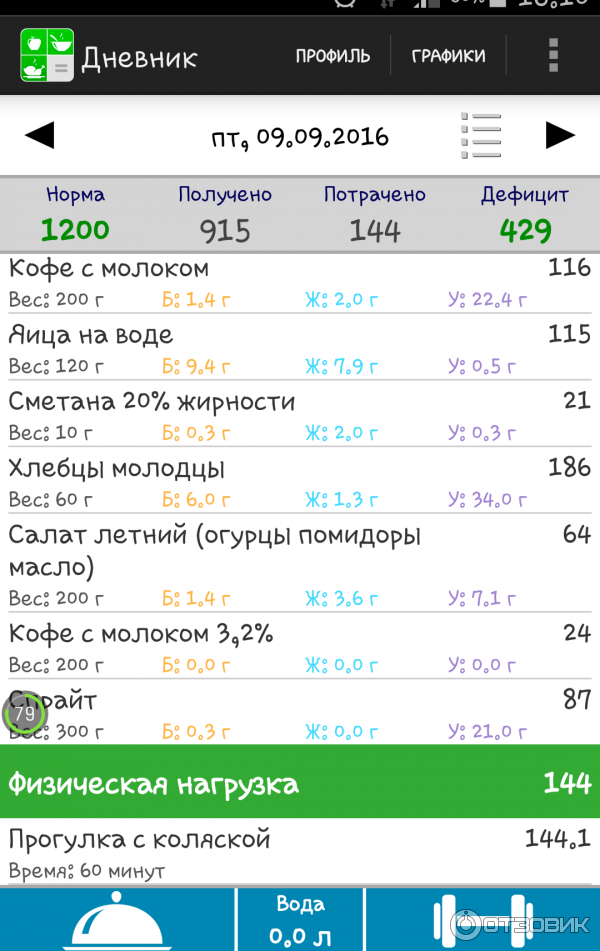Image resolution: width=600 pixels, height=951 pixels.
Task: Open the overflow menu
Action: click(x=553, y=56)
